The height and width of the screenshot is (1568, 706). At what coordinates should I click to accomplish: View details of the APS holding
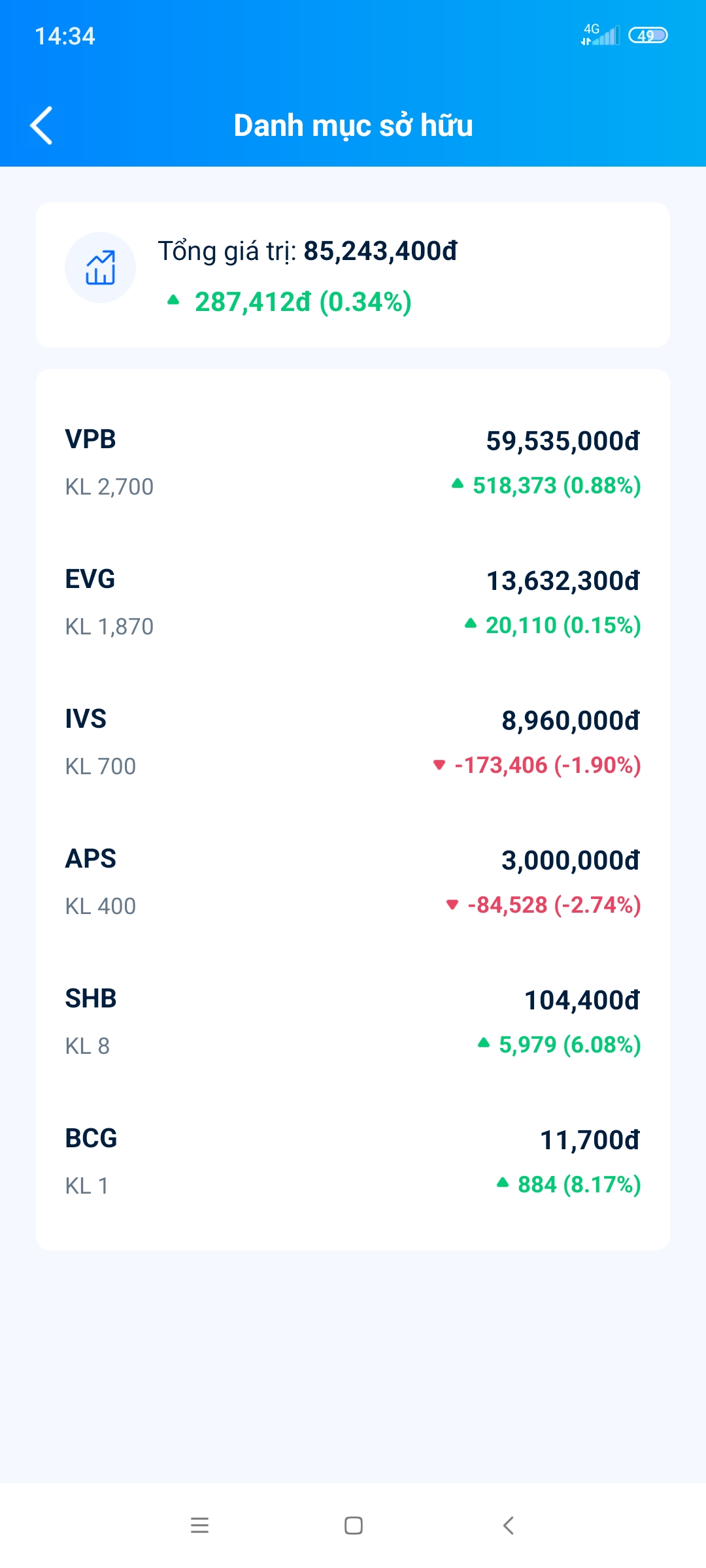click(353, 882)
